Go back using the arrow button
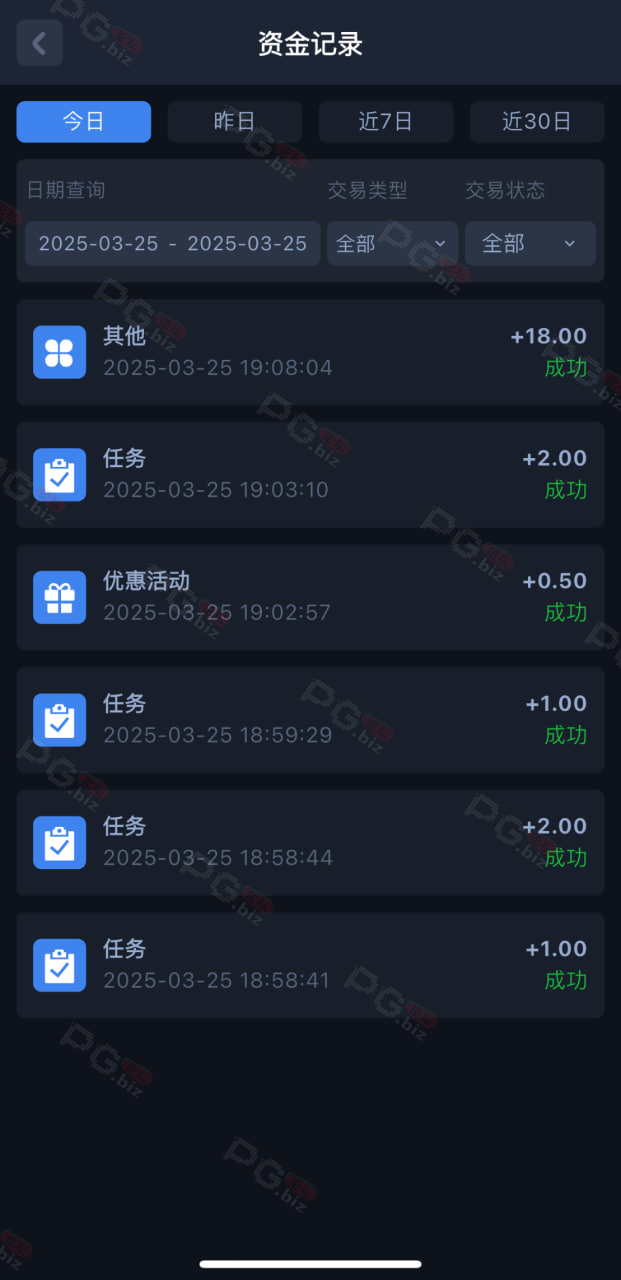 39,43
